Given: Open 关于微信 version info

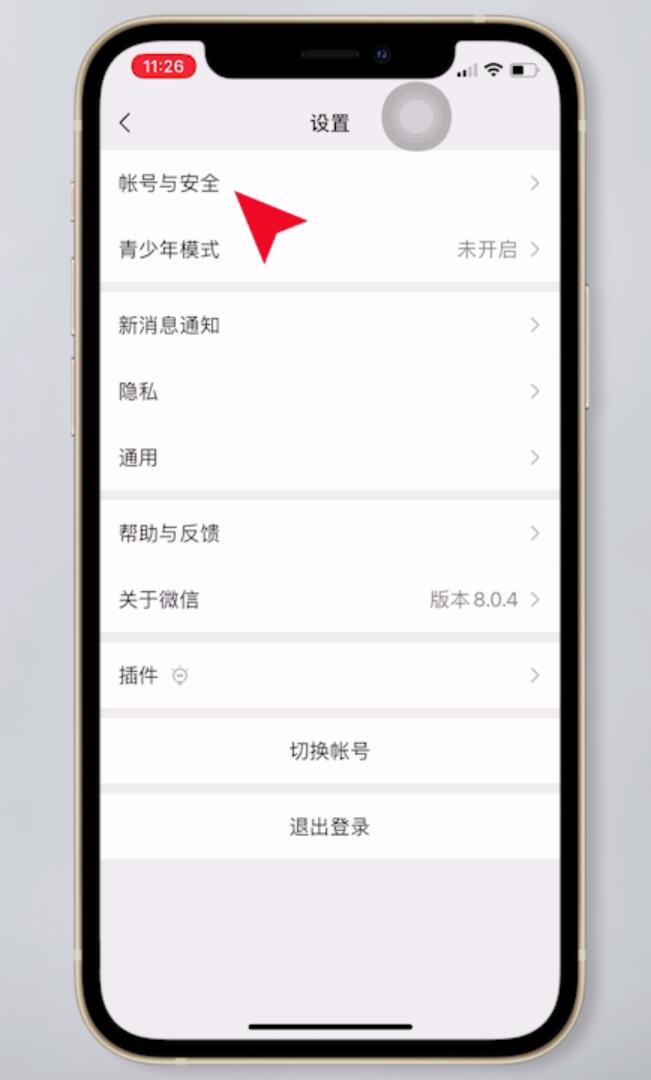Looking at the screenshot, I should pos(329,599).
